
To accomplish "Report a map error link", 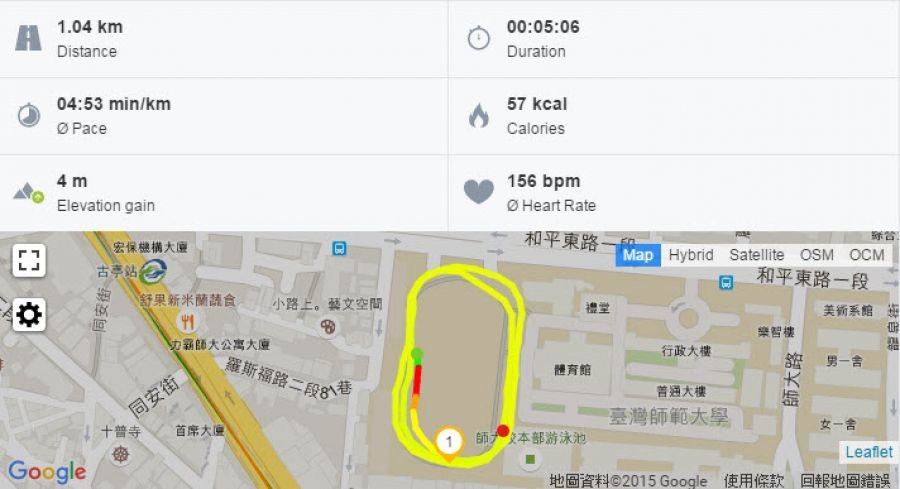I will (845, 481).
